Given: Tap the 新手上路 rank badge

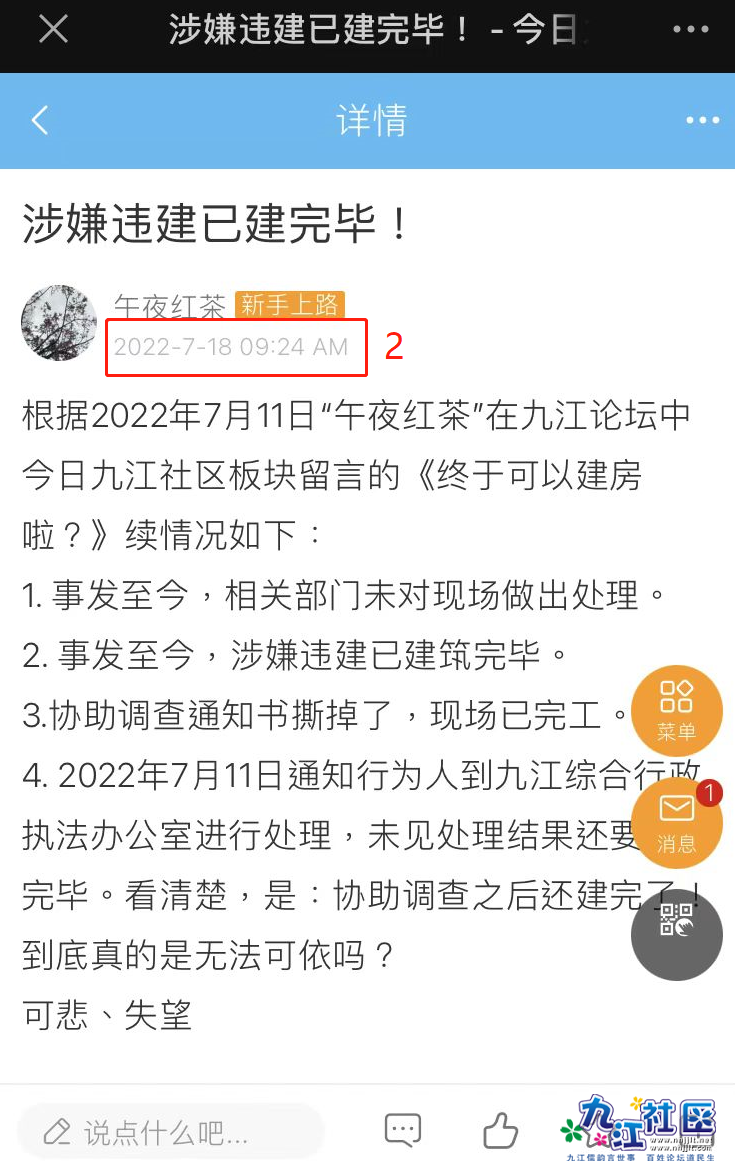Looking at the screenshot, I should [290, 305].
